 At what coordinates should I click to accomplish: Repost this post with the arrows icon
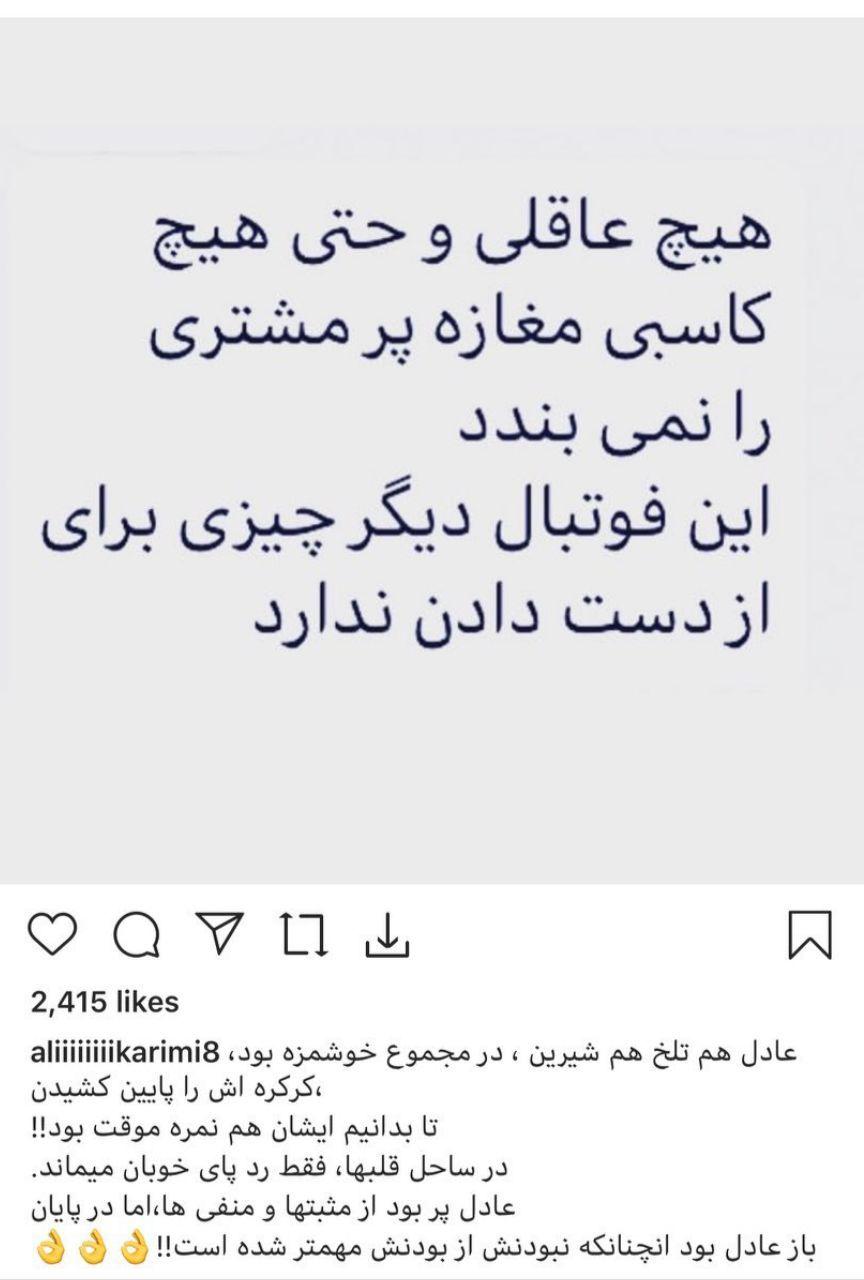coord(304,936)
